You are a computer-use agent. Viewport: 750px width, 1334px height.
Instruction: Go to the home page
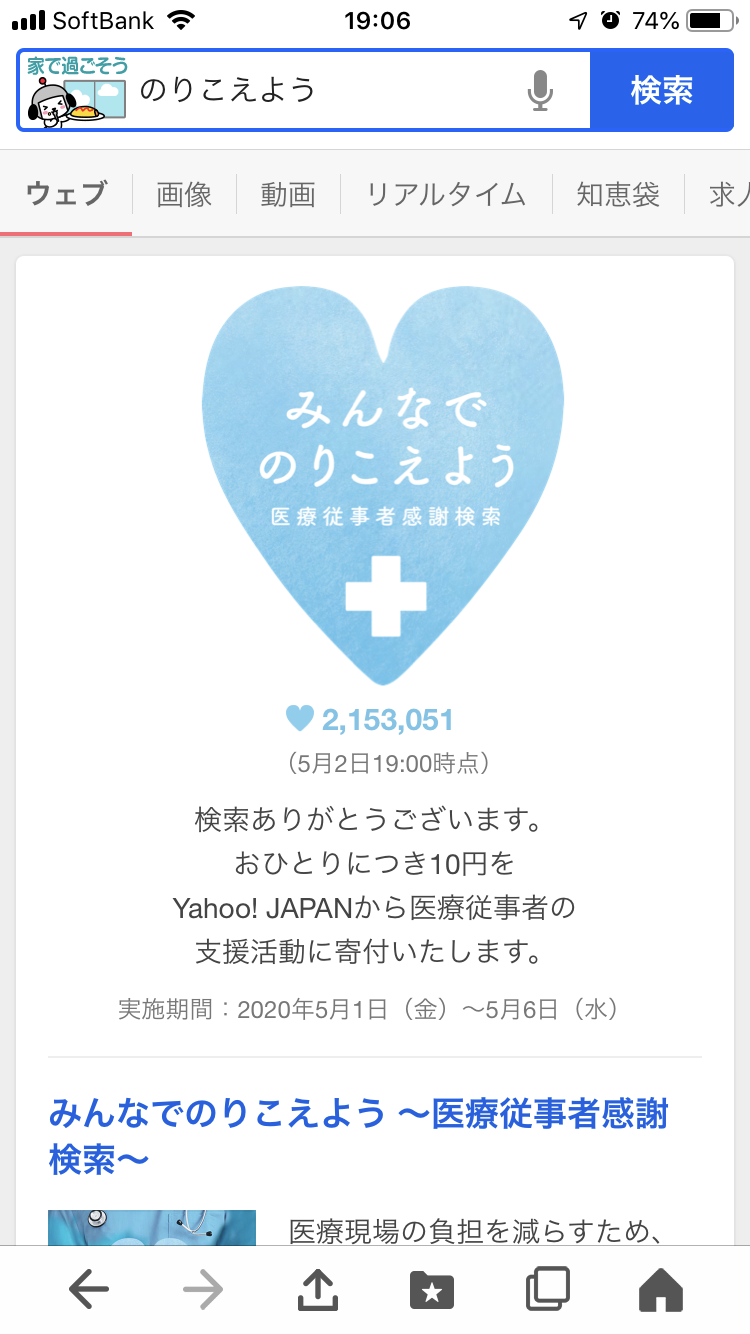pyautogui.click(x=660, y=1291)
